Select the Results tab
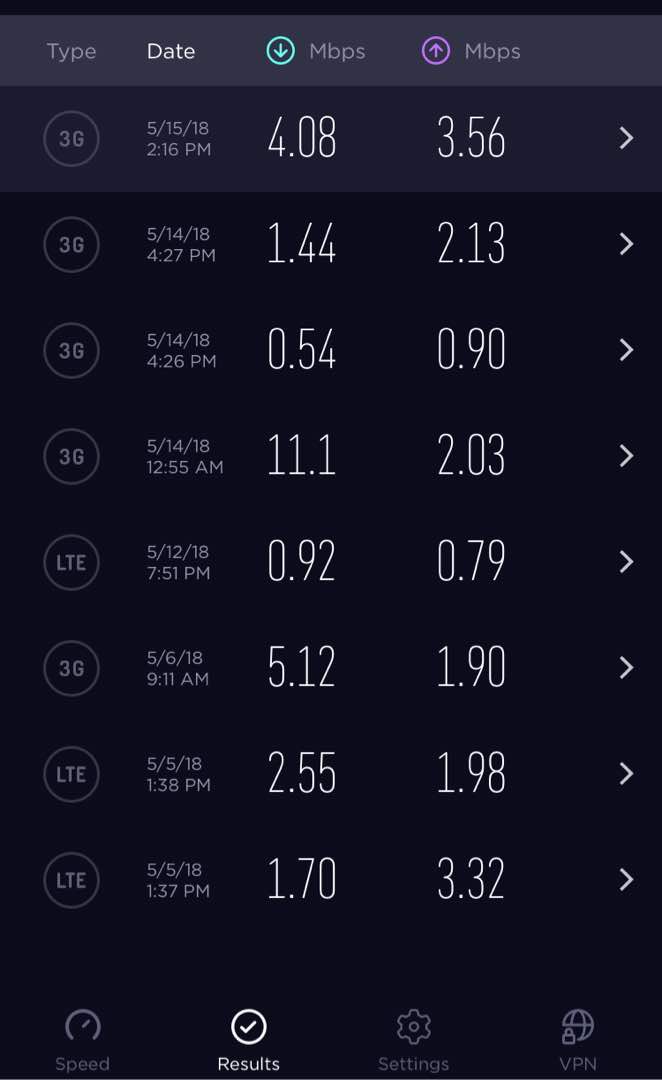 coord(249,1041)
